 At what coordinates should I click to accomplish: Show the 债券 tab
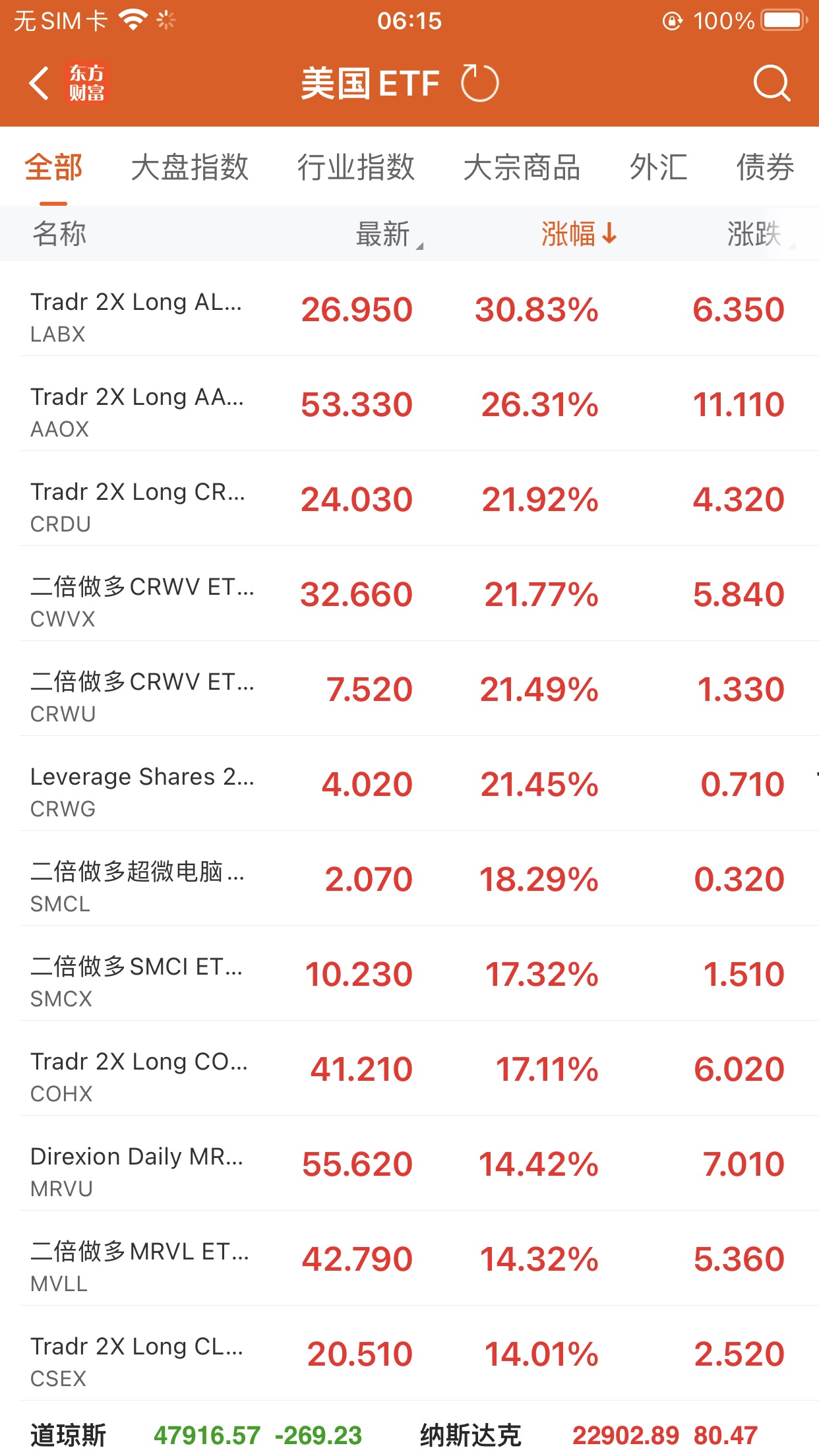(x=765, y=167)
